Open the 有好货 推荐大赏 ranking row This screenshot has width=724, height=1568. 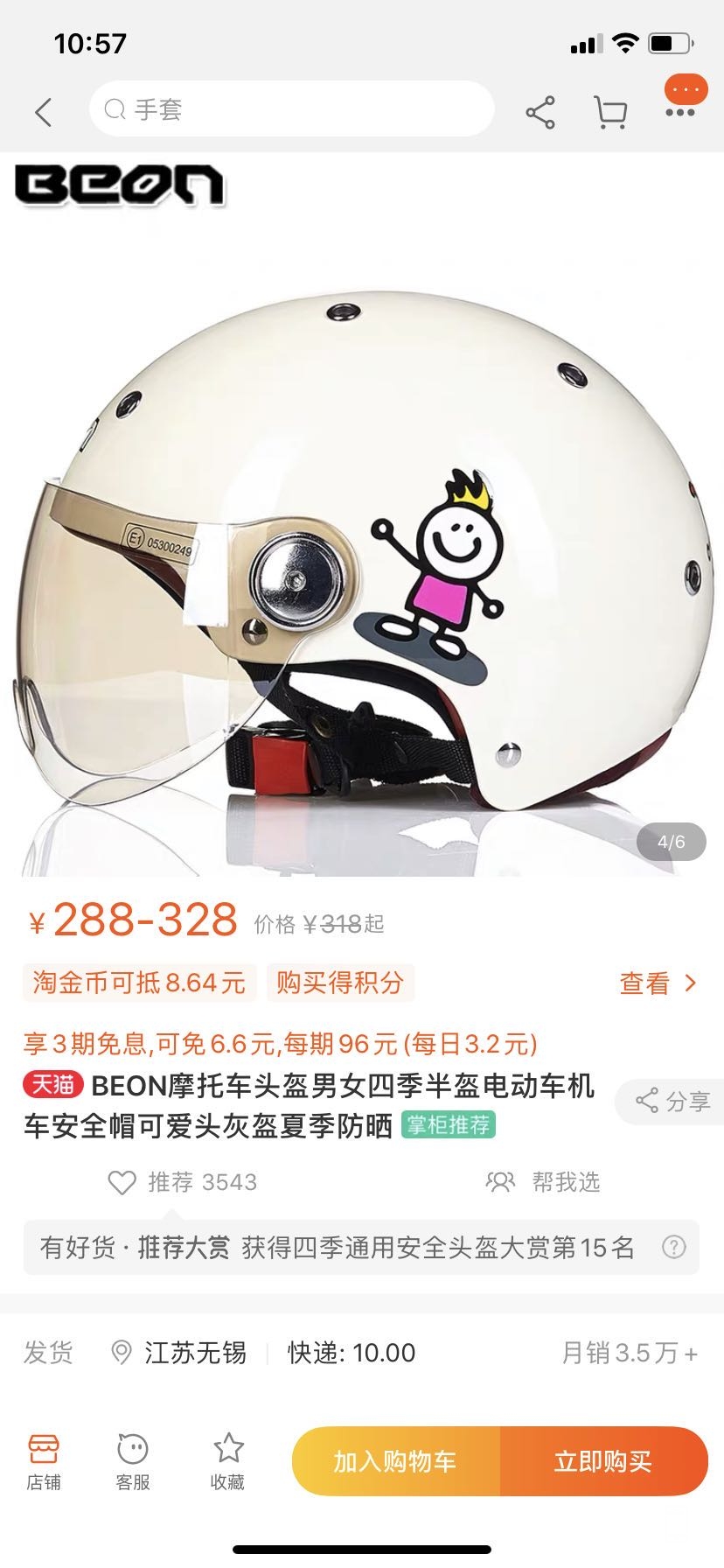[337, 1247]
